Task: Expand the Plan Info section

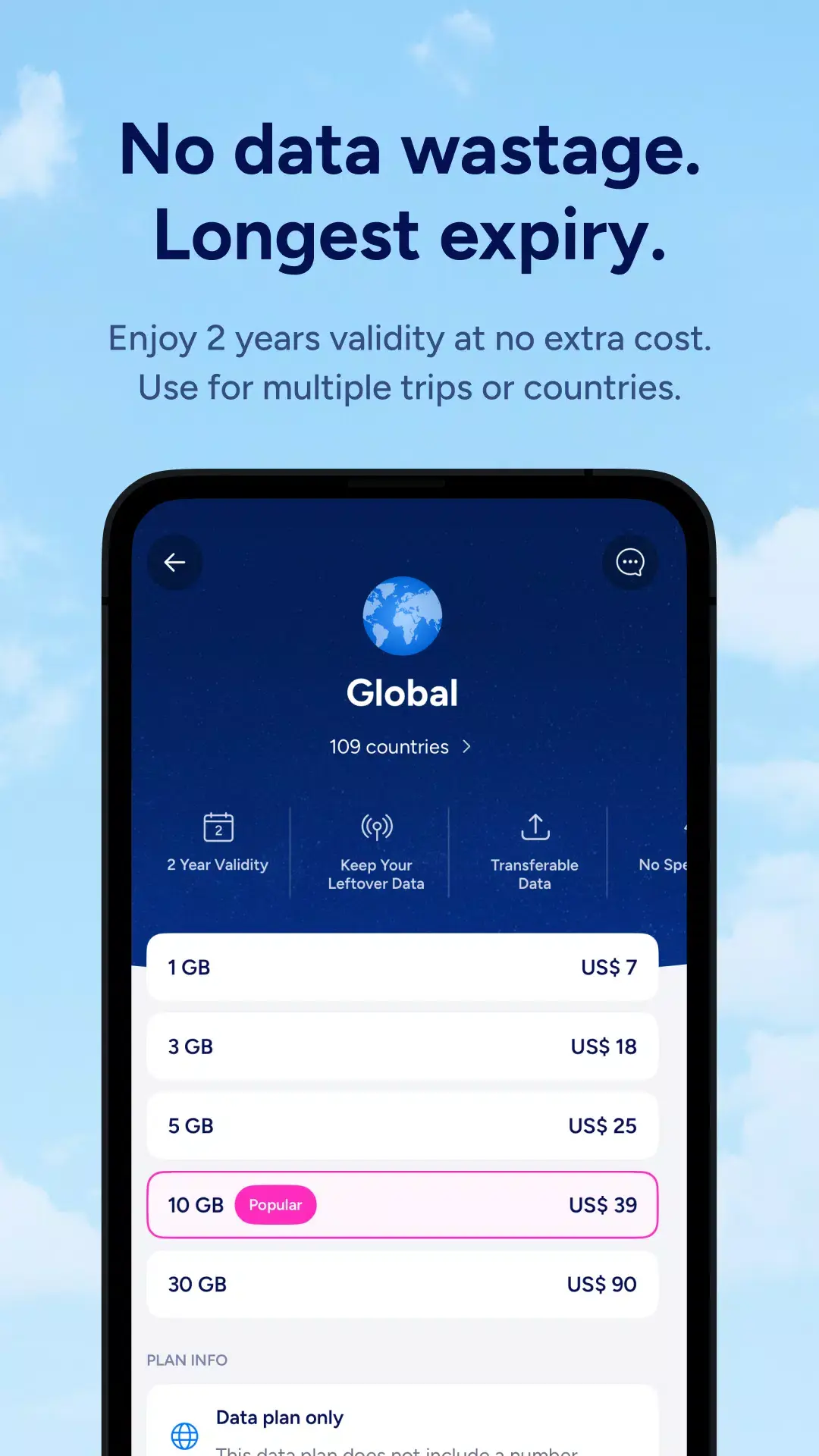Action: click(187, 1360)
